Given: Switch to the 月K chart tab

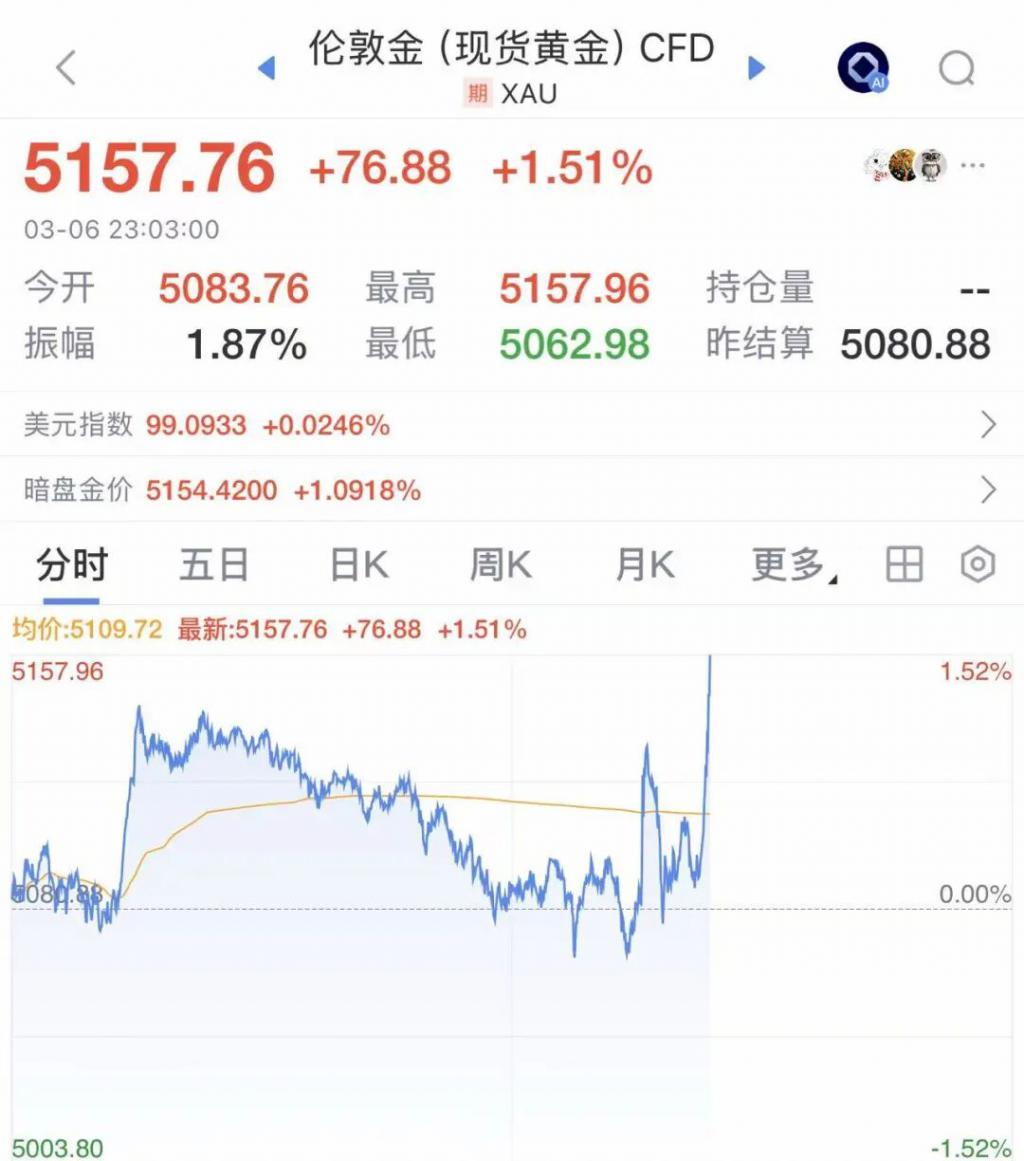Looking at the screenshot, I should 645,566.
